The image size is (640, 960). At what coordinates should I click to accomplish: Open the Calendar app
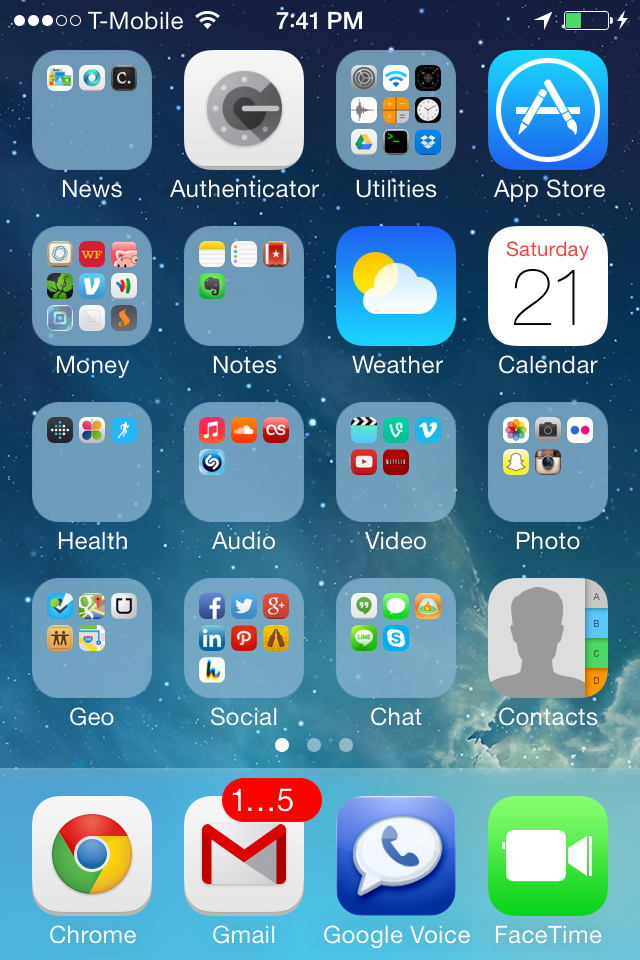tap(548, 286)
